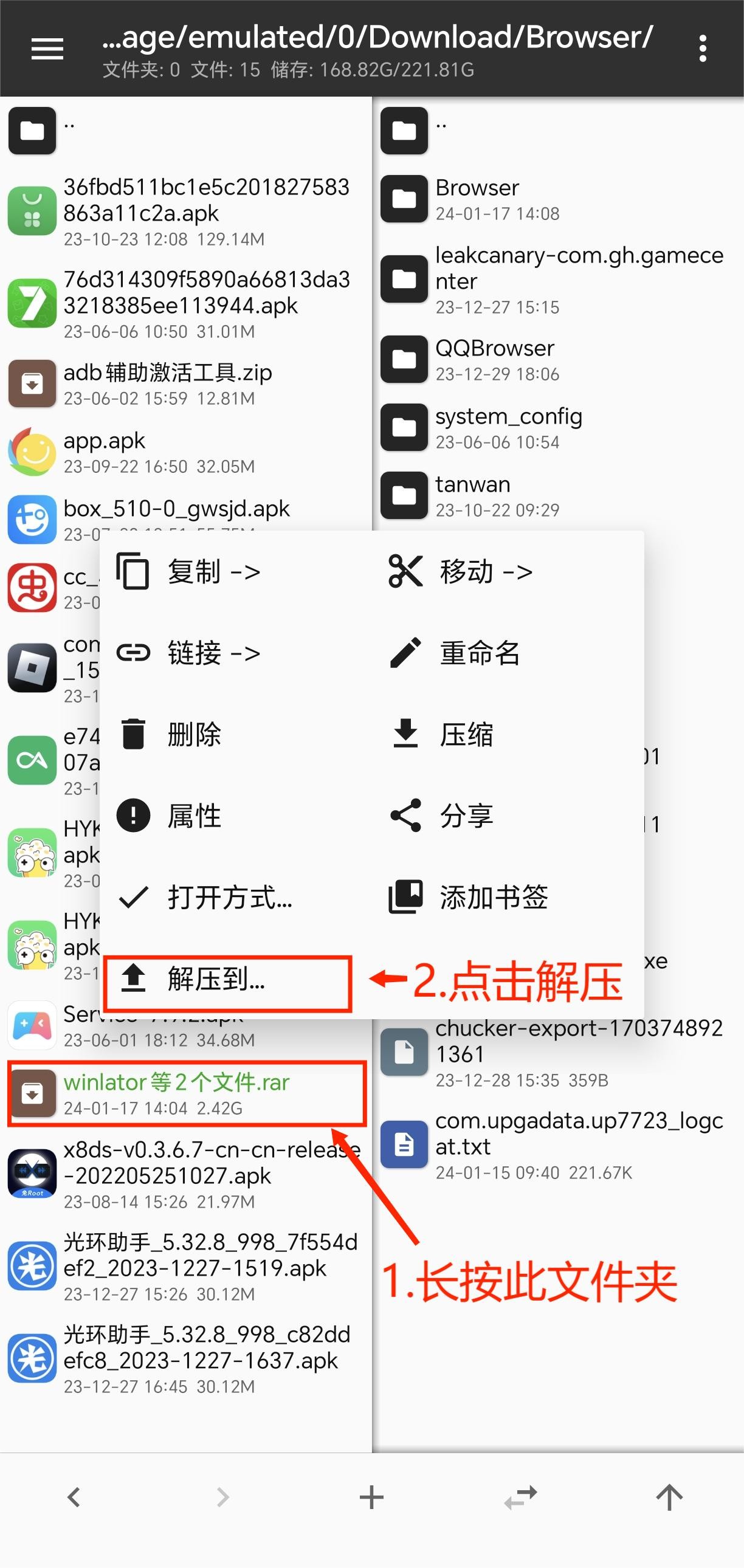744x1568 pixels.
Task: Open the QQBrowser folder
Action: click(x=494, y=359)
